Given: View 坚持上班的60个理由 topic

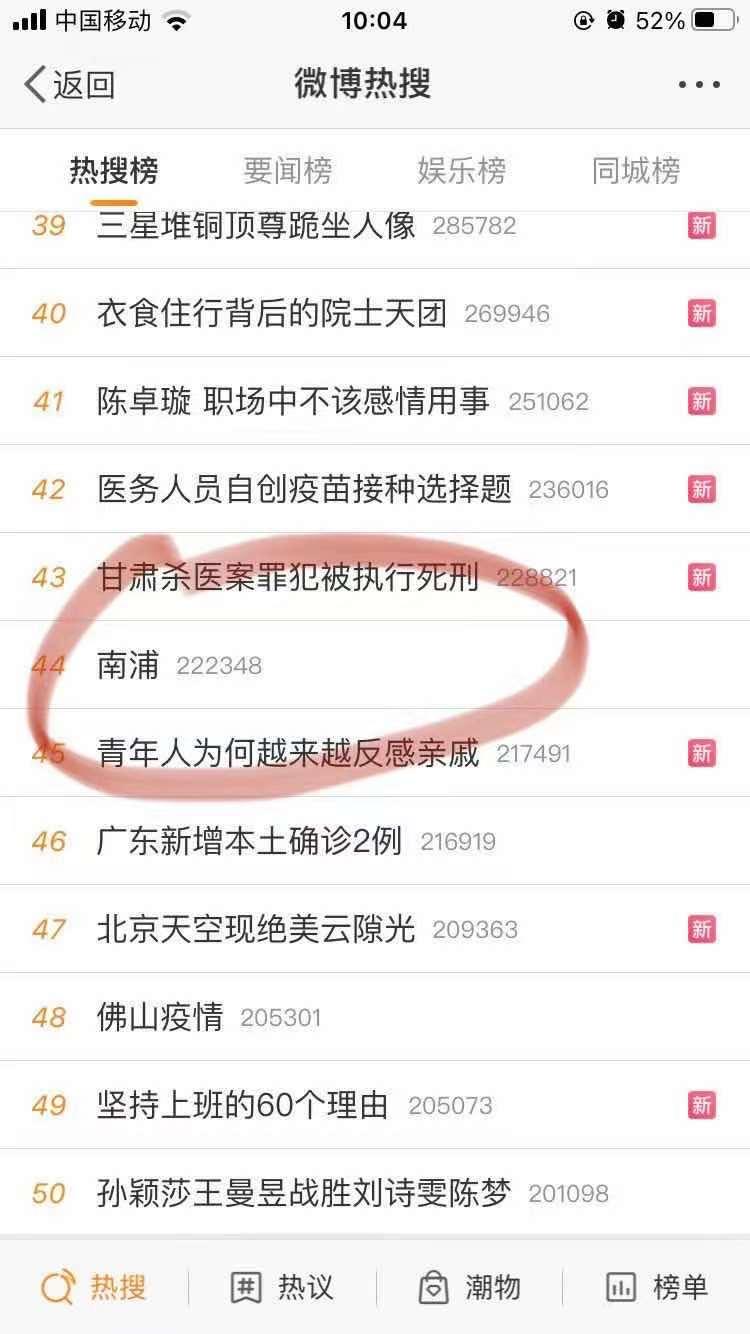Looking at the screenshot, I should [375, 1105].
